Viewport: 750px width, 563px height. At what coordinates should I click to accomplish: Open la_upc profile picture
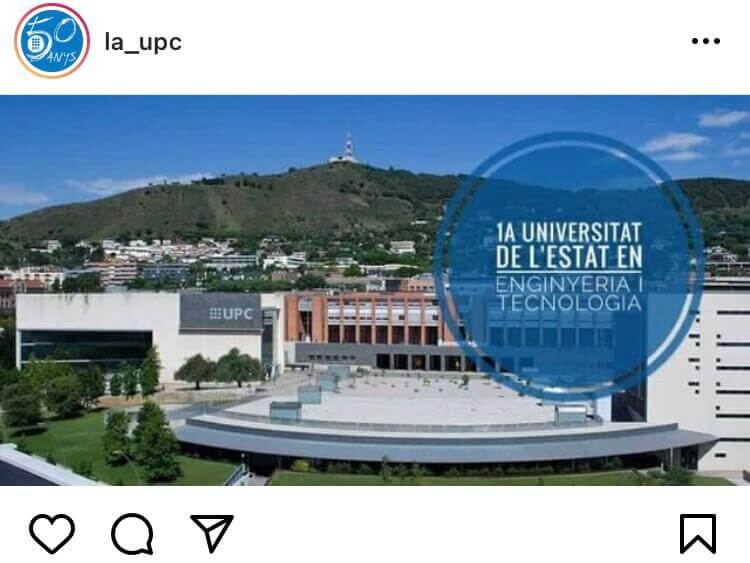pos(51,42)
